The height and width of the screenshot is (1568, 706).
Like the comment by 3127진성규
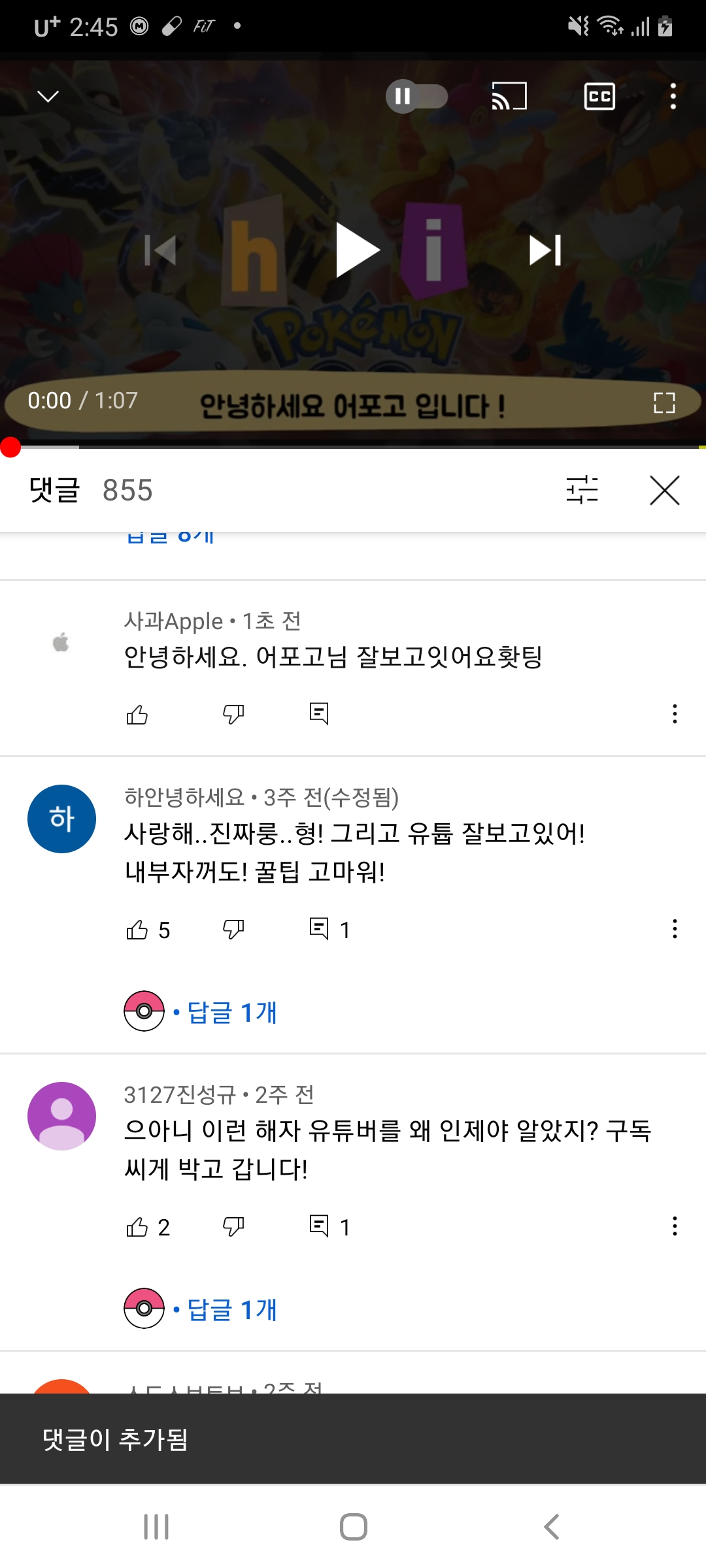point(137,1227)
